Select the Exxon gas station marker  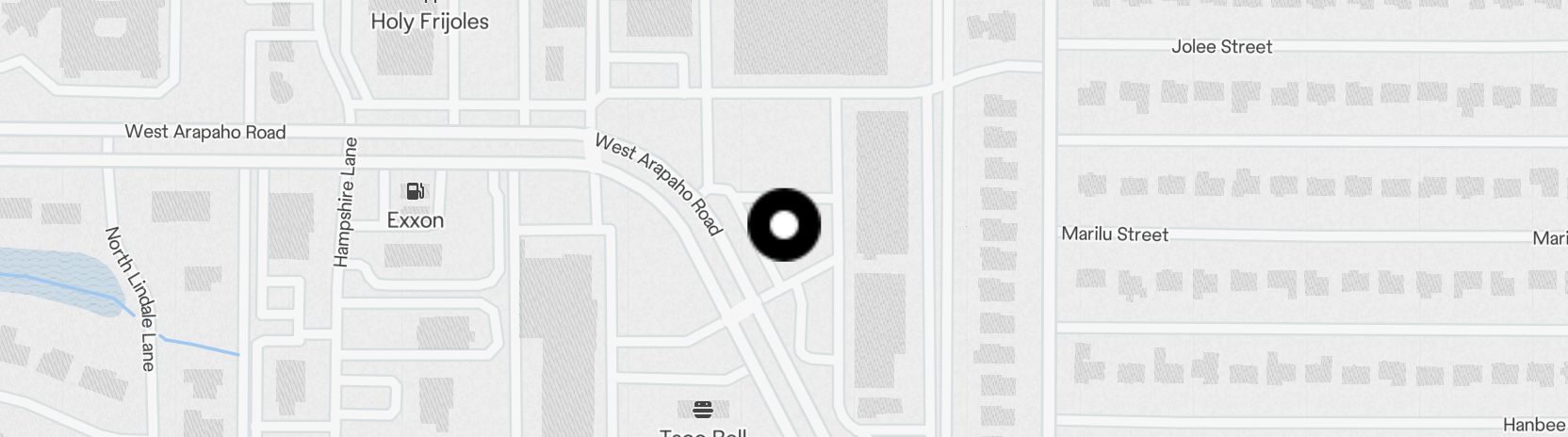point(415,192)
